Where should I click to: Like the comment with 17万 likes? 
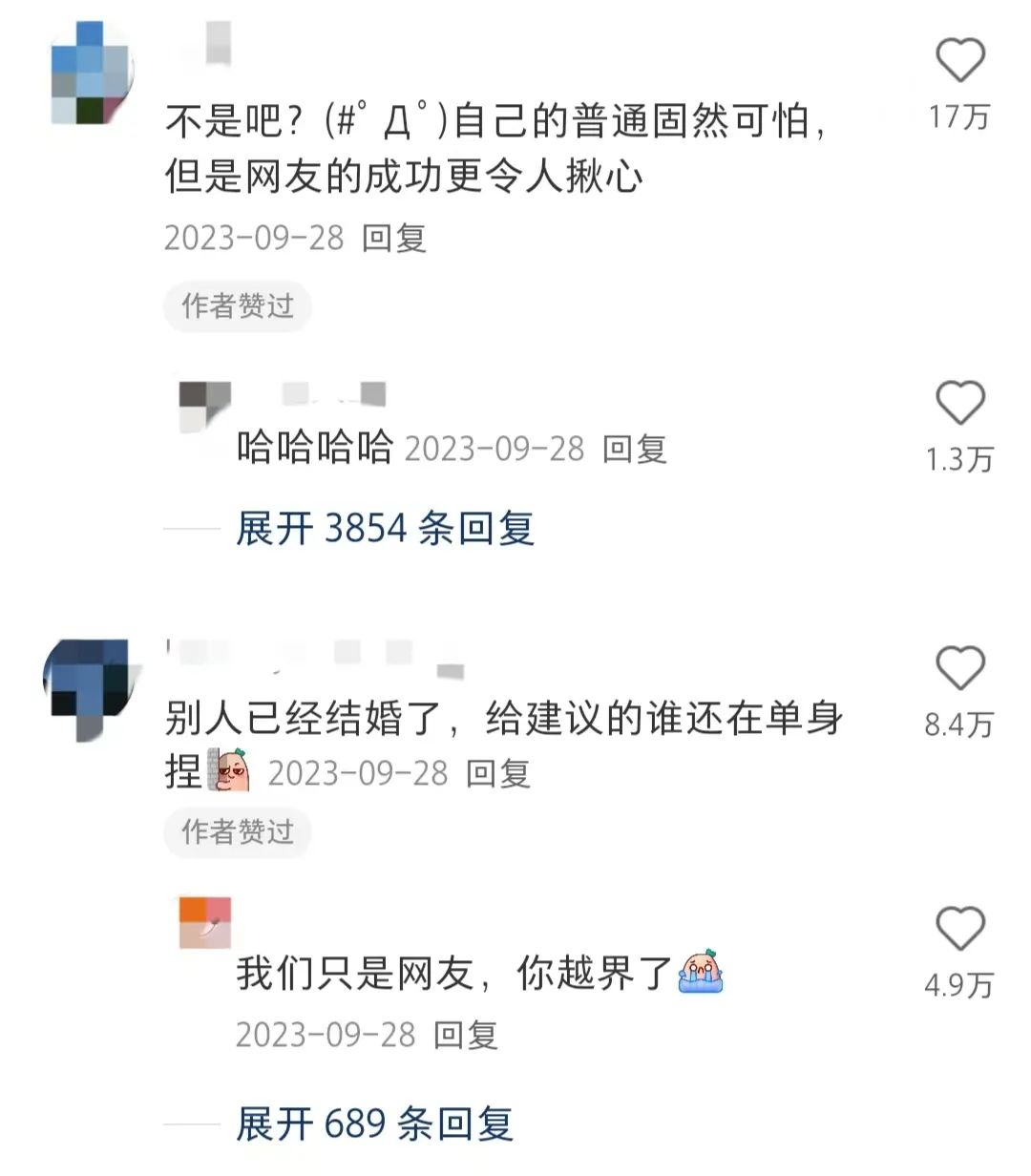tap(959, 61)
